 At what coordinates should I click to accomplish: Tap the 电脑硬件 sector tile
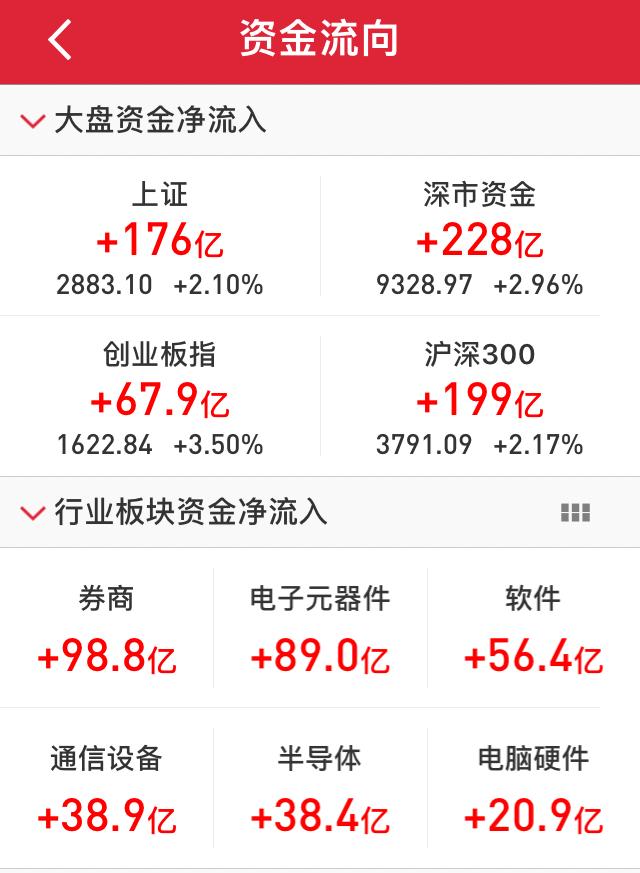click(x=533, y=790)
